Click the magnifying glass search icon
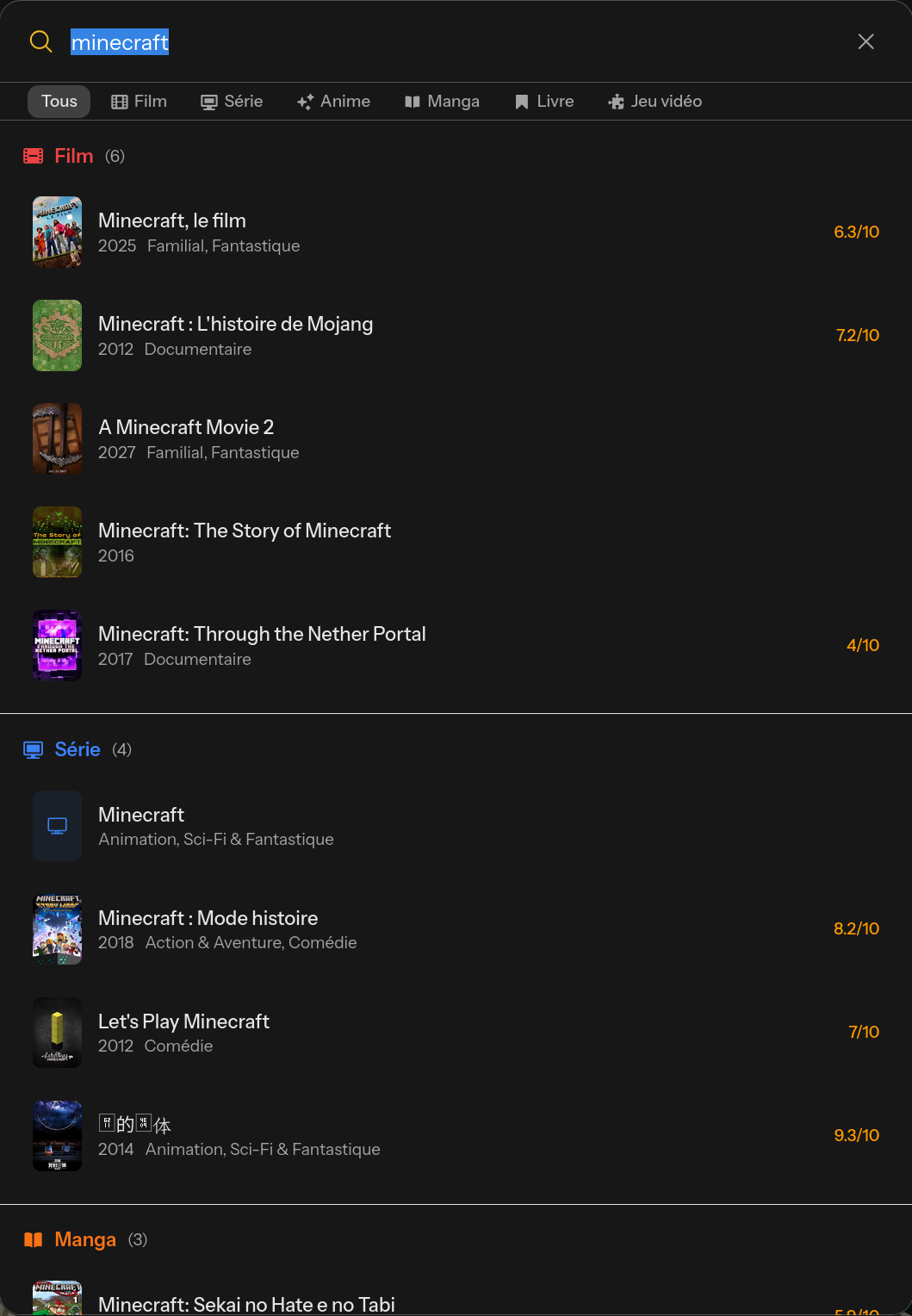The image size is (912, 1316). [40, 41]
